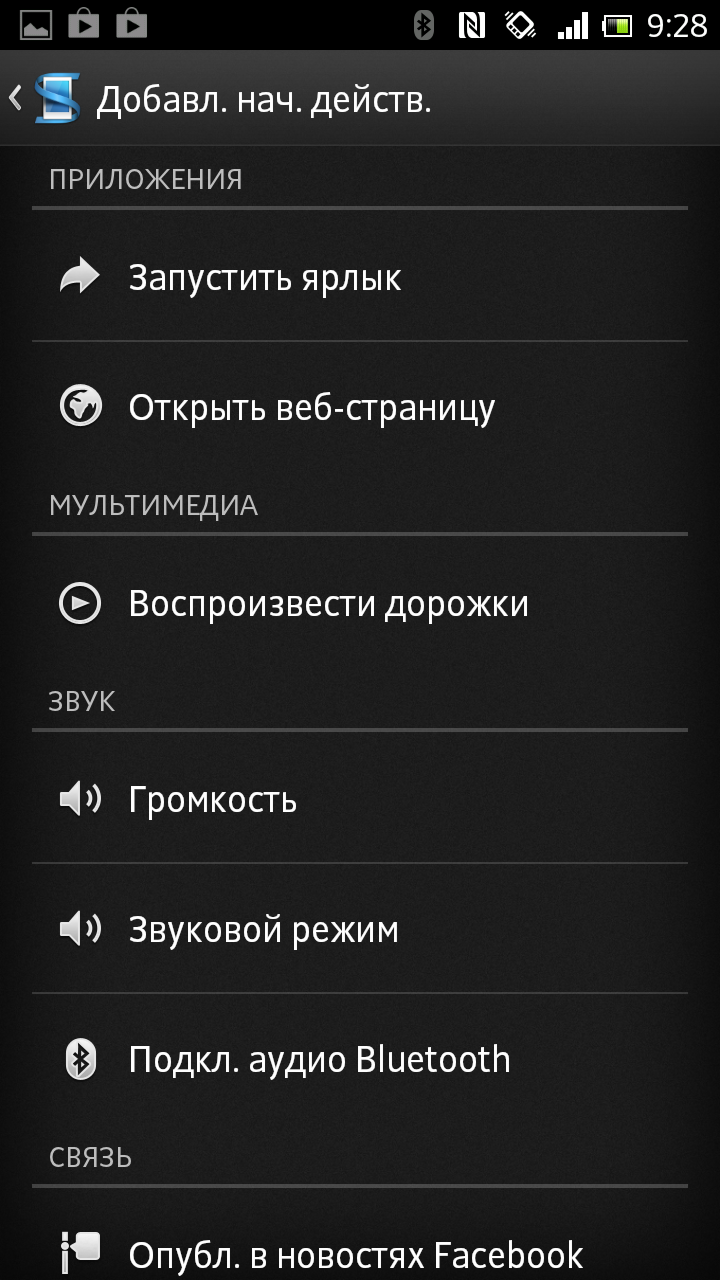Select Запустить ярлык action
Viewport: 720px width, 1280px height.
point(360,277)
